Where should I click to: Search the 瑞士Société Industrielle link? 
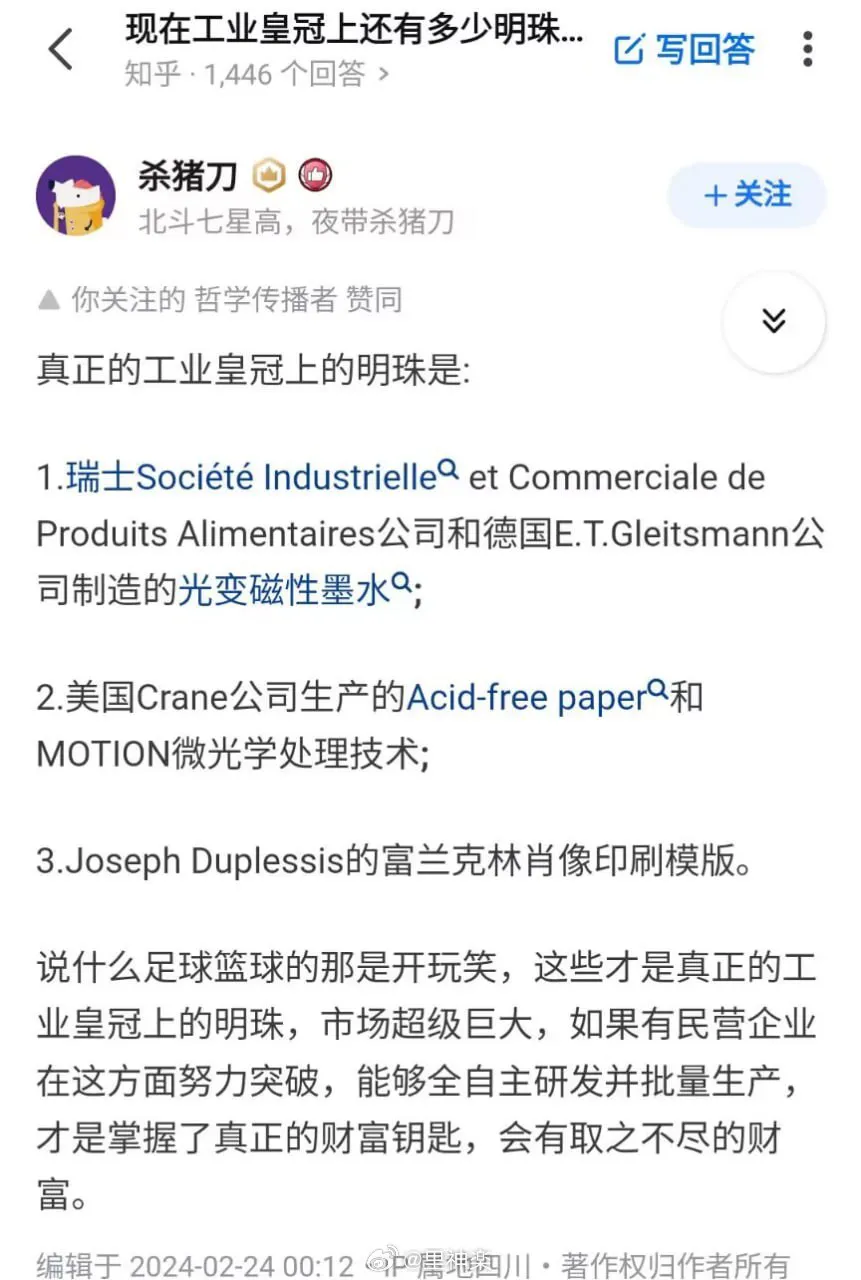coord(261,477)
